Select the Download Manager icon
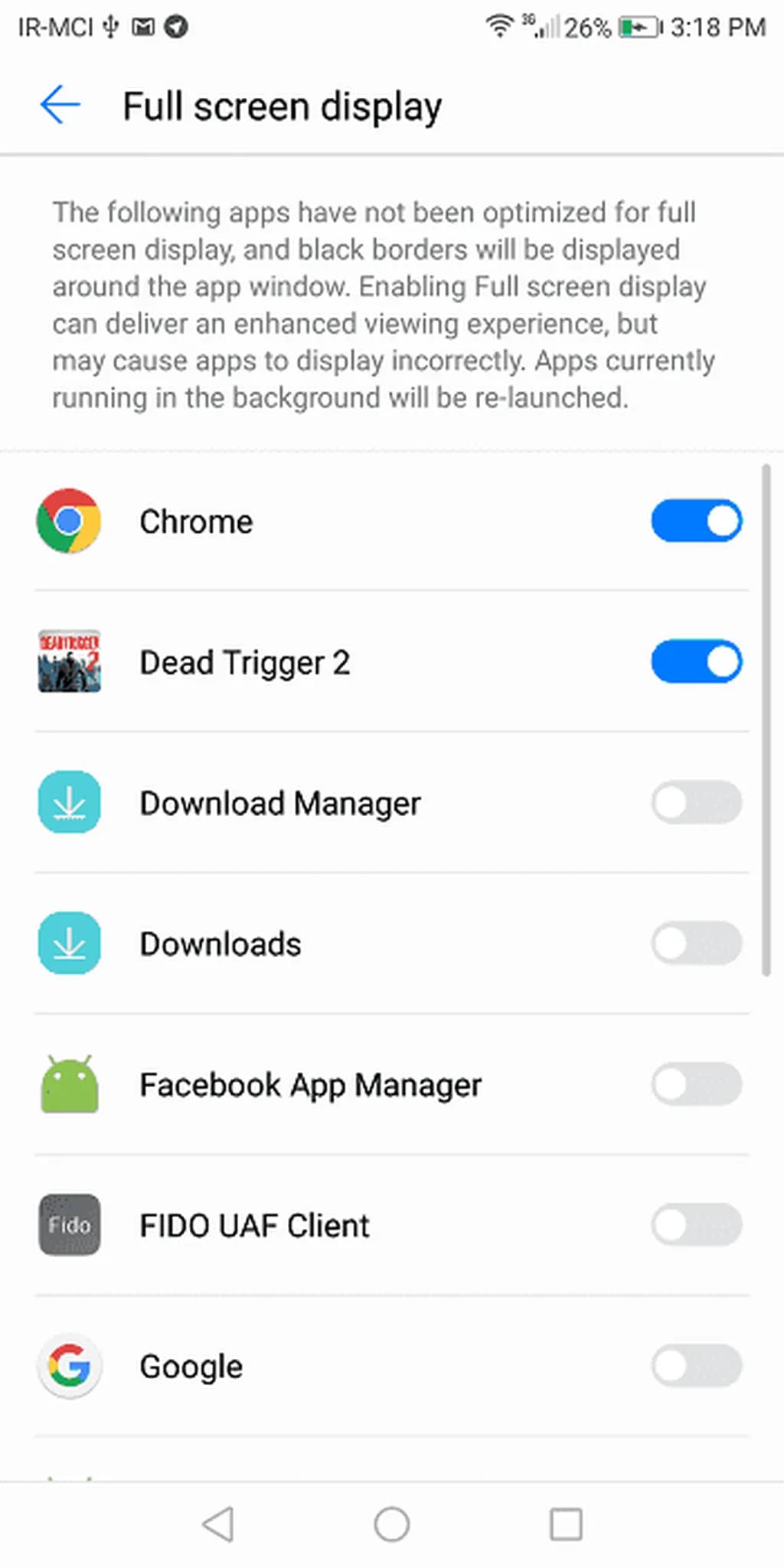This screenshot has width=784, height=1568. pyautogui.click(x=69, y=802)
